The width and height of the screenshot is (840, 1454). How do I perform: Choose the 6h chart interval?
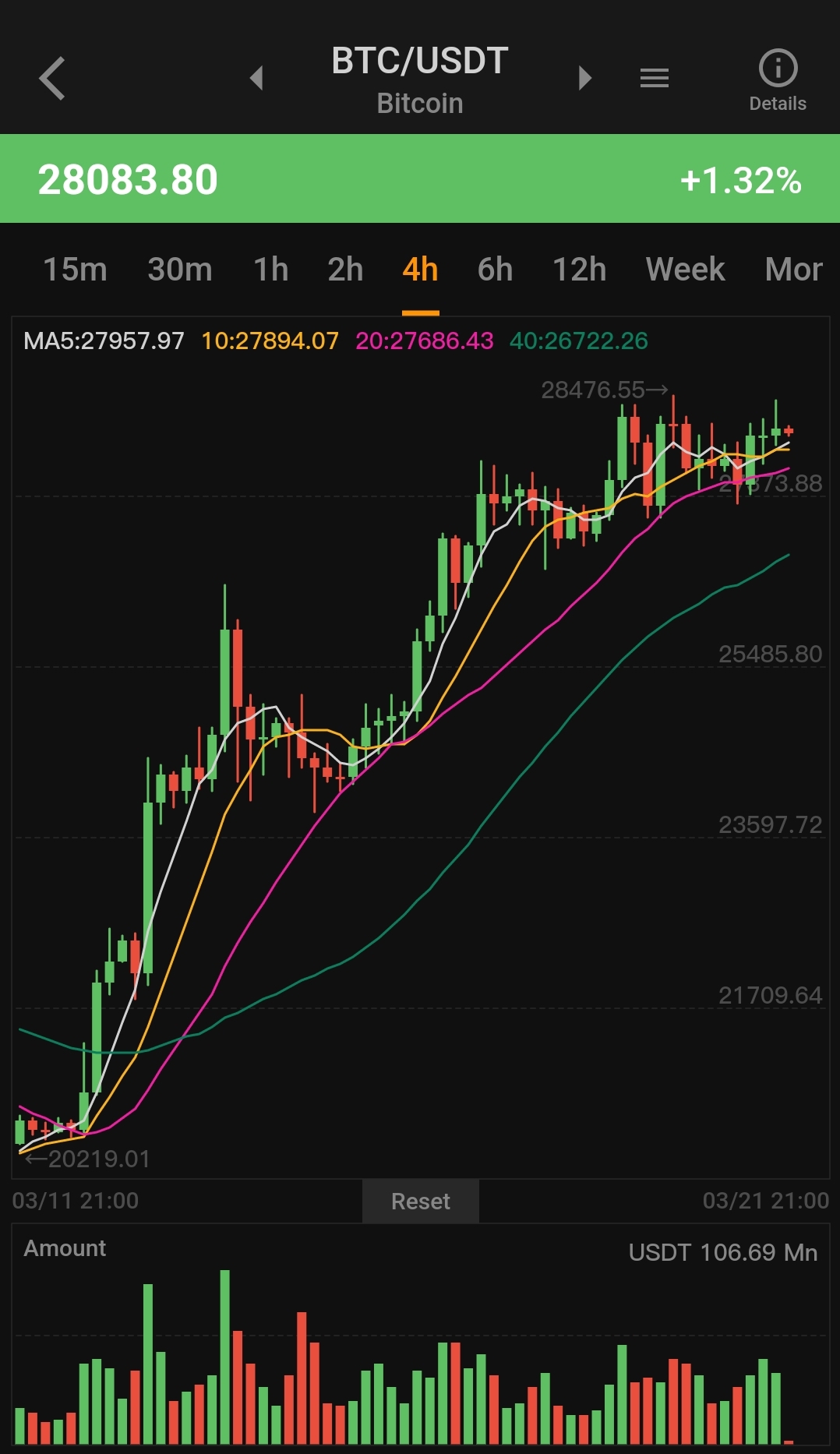tap(495, 270)
